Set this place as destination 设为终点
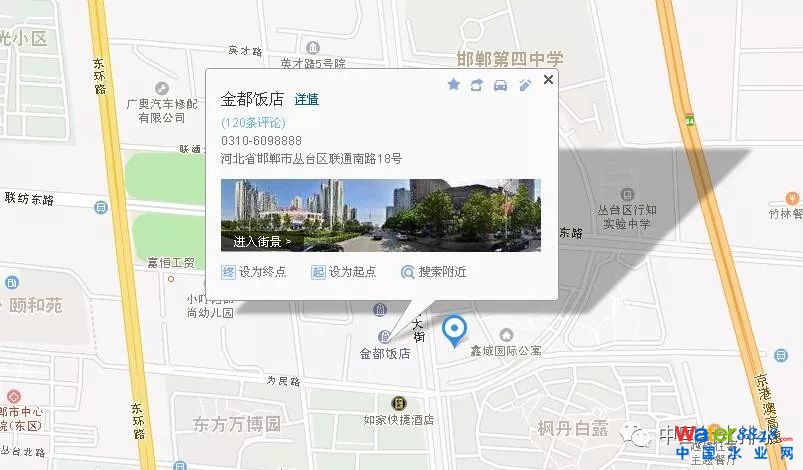 254,272
